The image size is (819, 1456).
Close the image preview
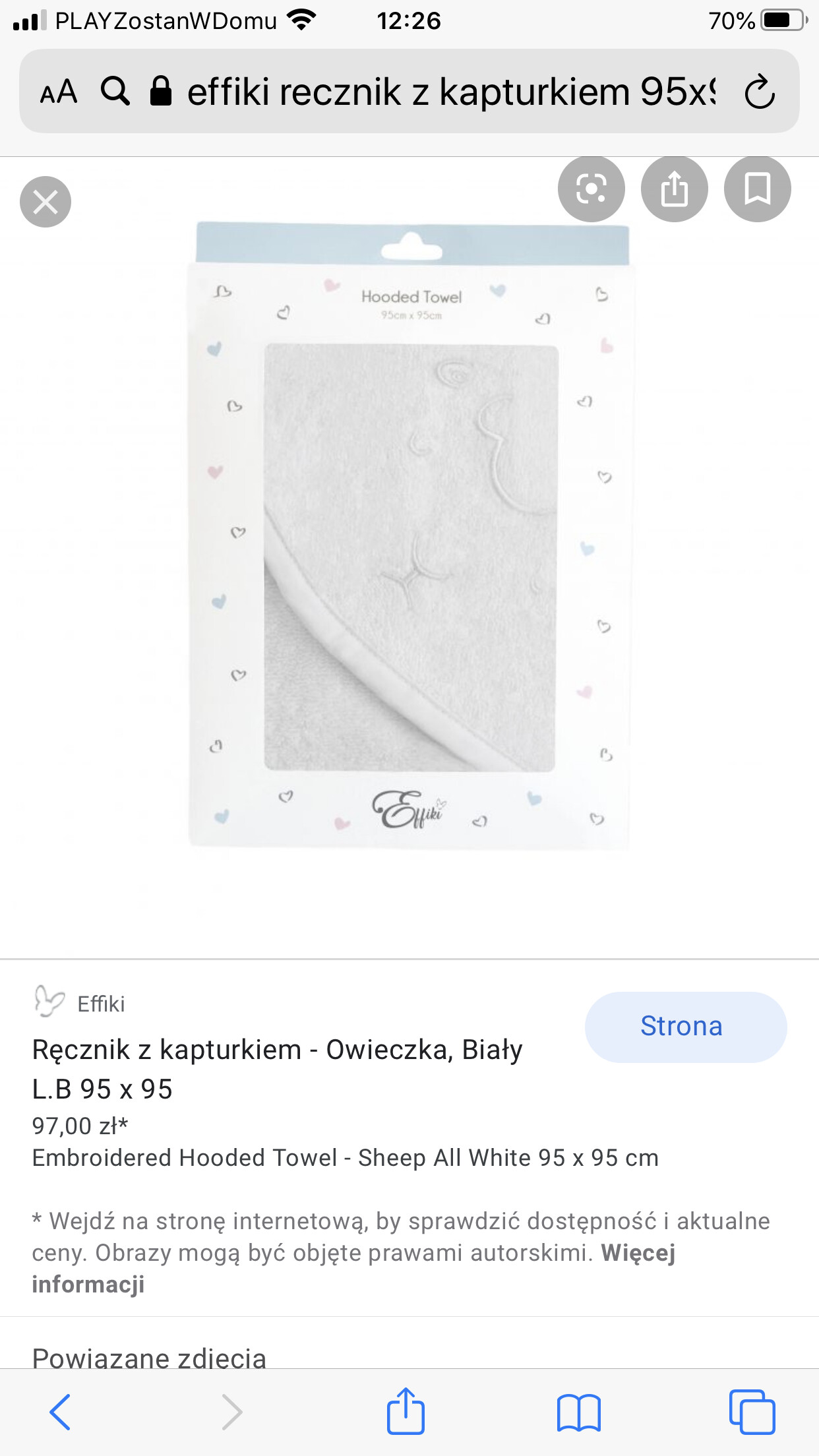[45, 202]
